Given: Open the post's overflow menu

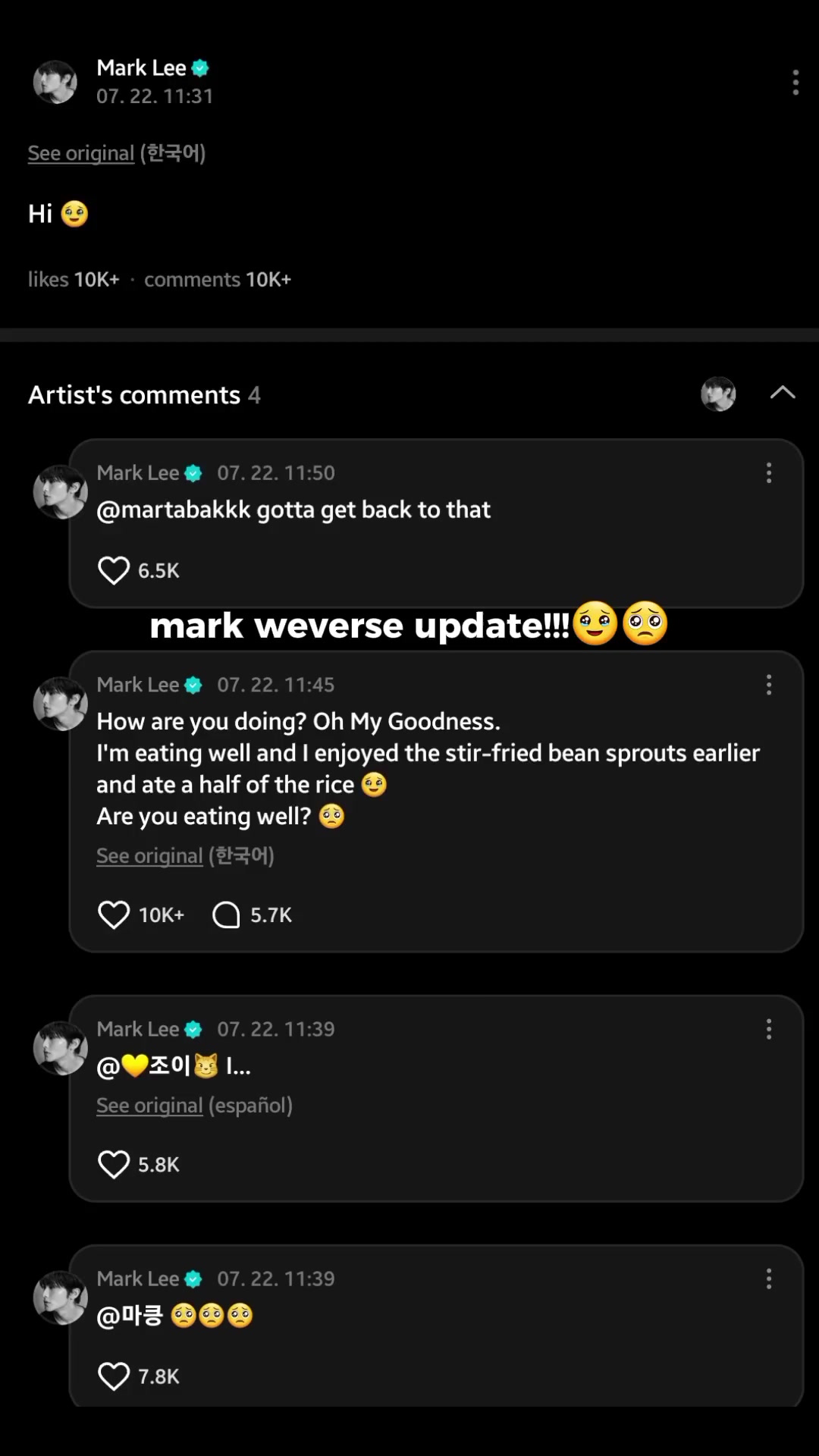Looking at the screenshot, I should [x=795, y=82].
